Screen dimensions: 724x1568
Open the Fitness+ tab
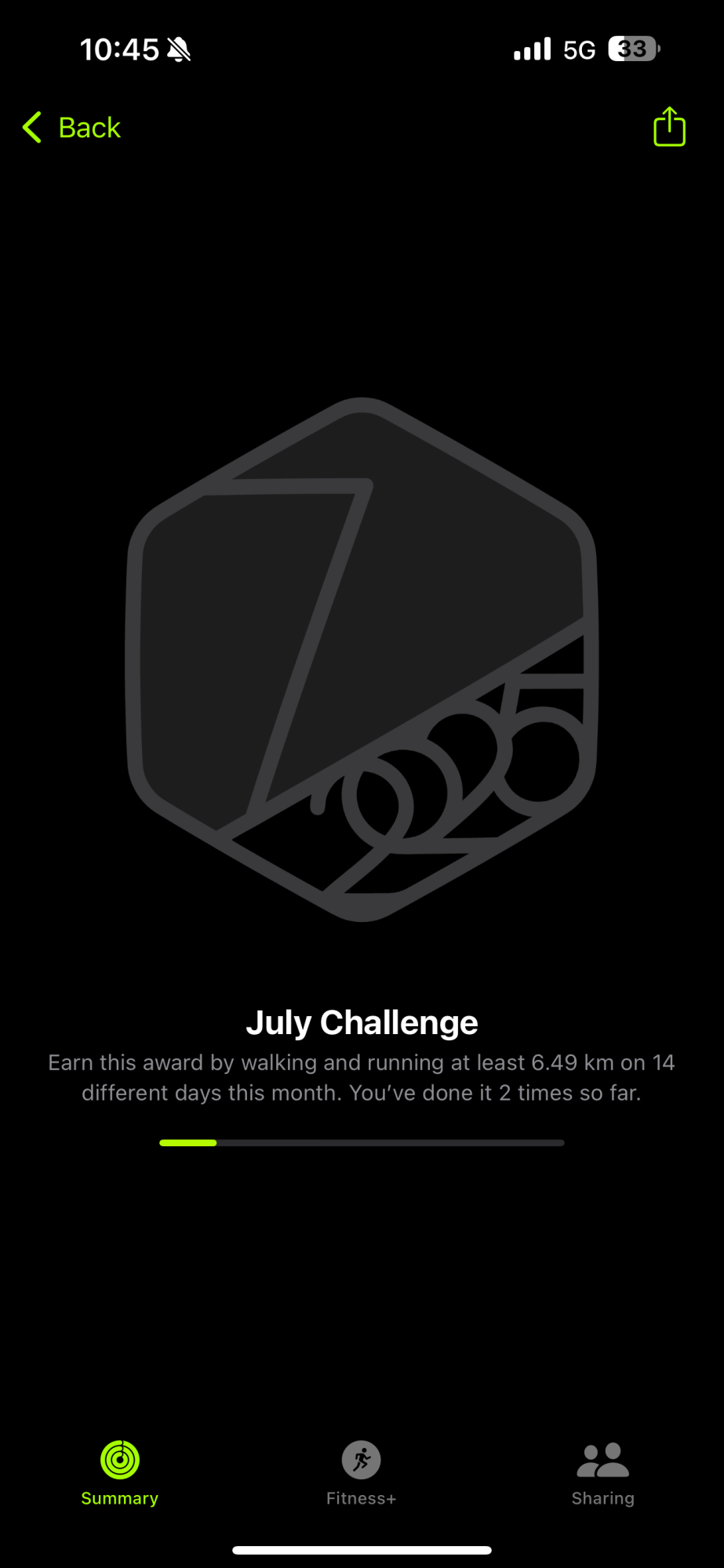click(361, 1472)
